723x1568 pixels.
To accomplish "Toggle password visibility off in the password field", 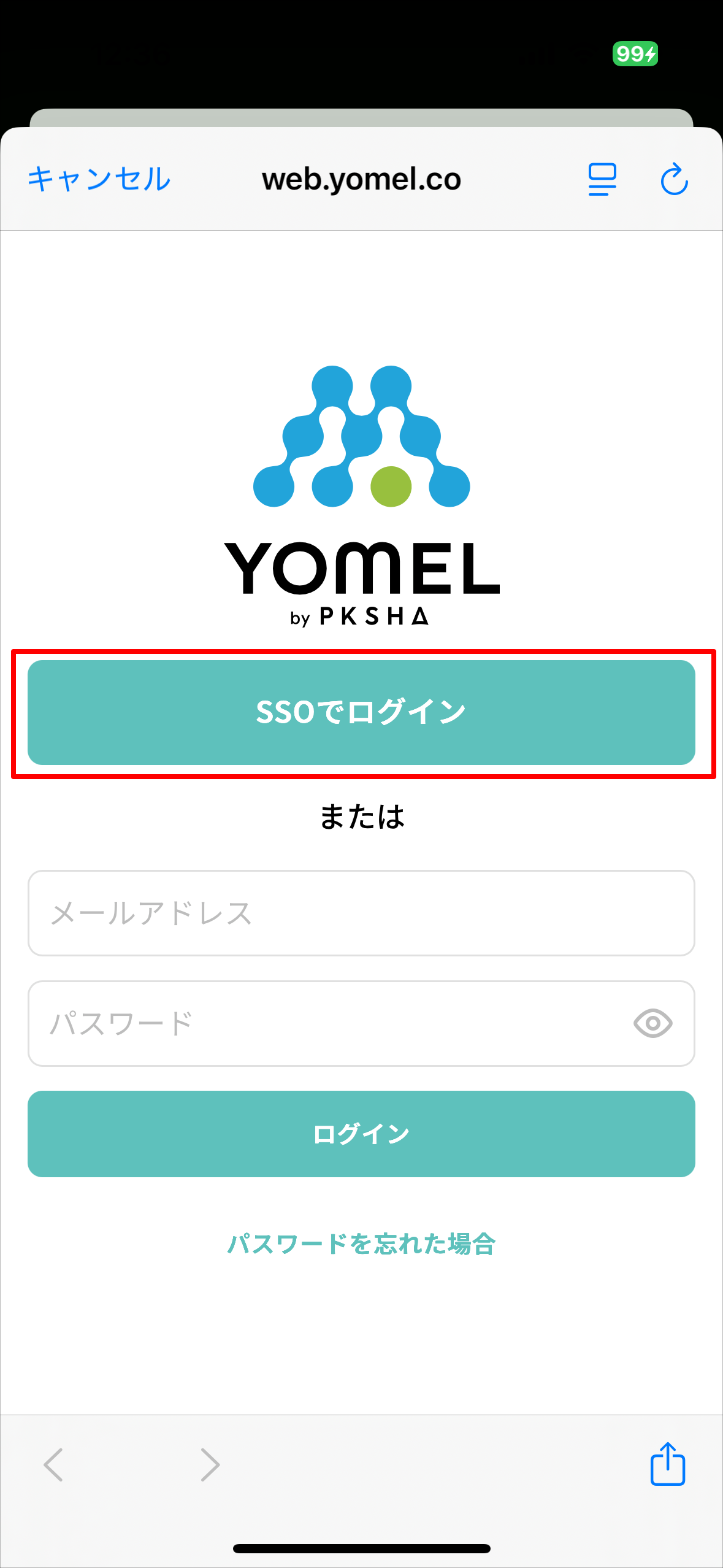I will 652,1023.
